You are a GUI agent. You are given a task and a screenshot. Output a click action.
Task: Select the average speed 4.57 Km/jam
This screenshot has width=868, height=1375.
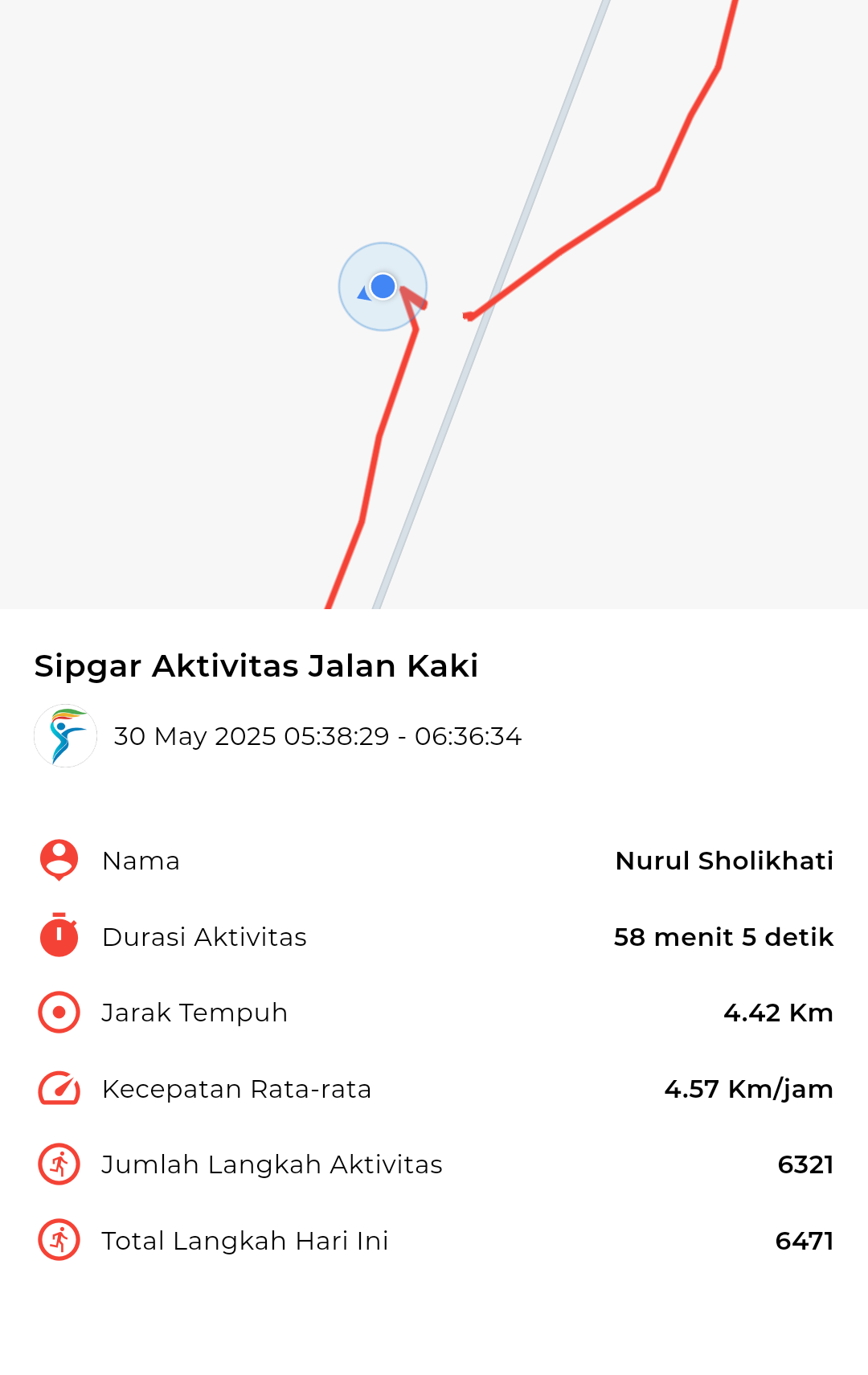pyautogui.click(x=748, y=1088)
